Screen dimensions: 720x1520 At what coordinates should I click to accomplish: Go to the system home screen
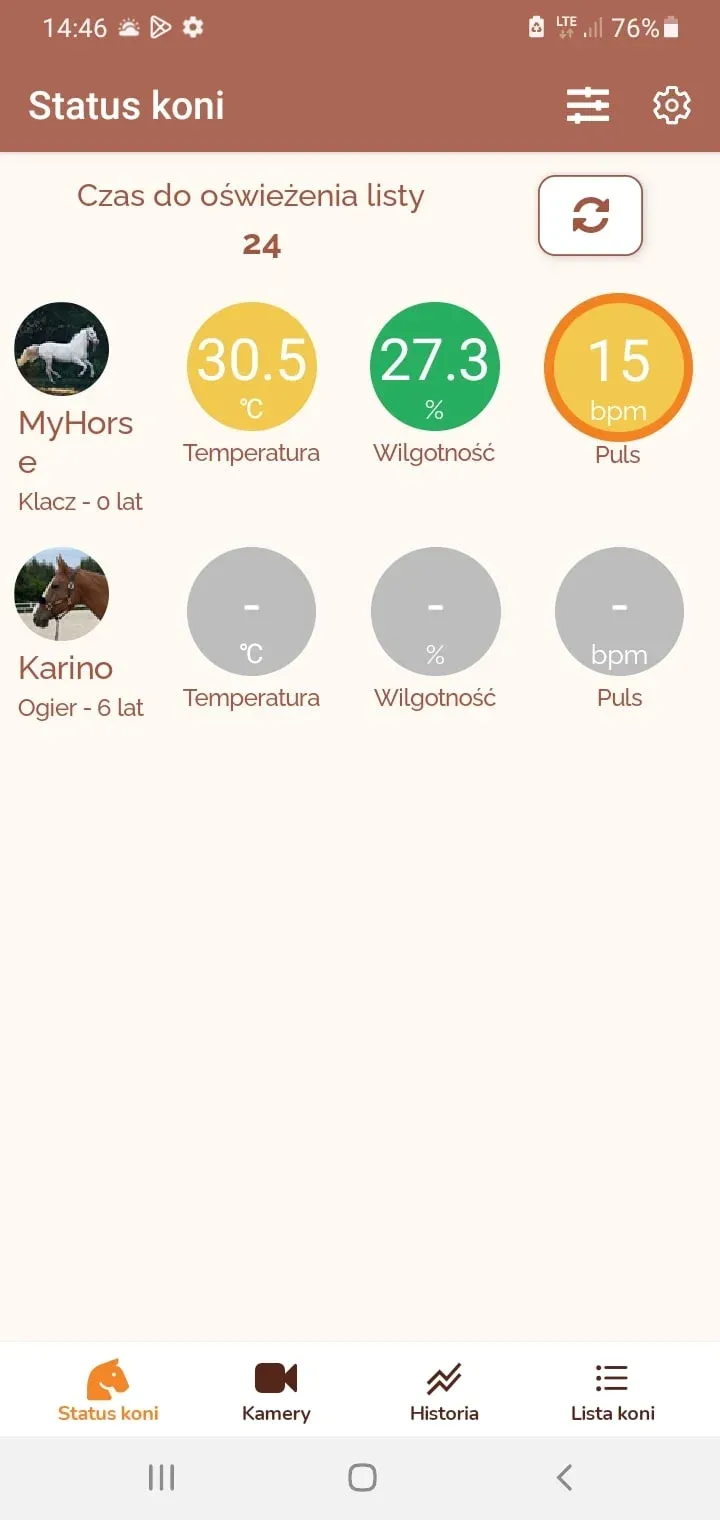click(x=362, y=1477)
